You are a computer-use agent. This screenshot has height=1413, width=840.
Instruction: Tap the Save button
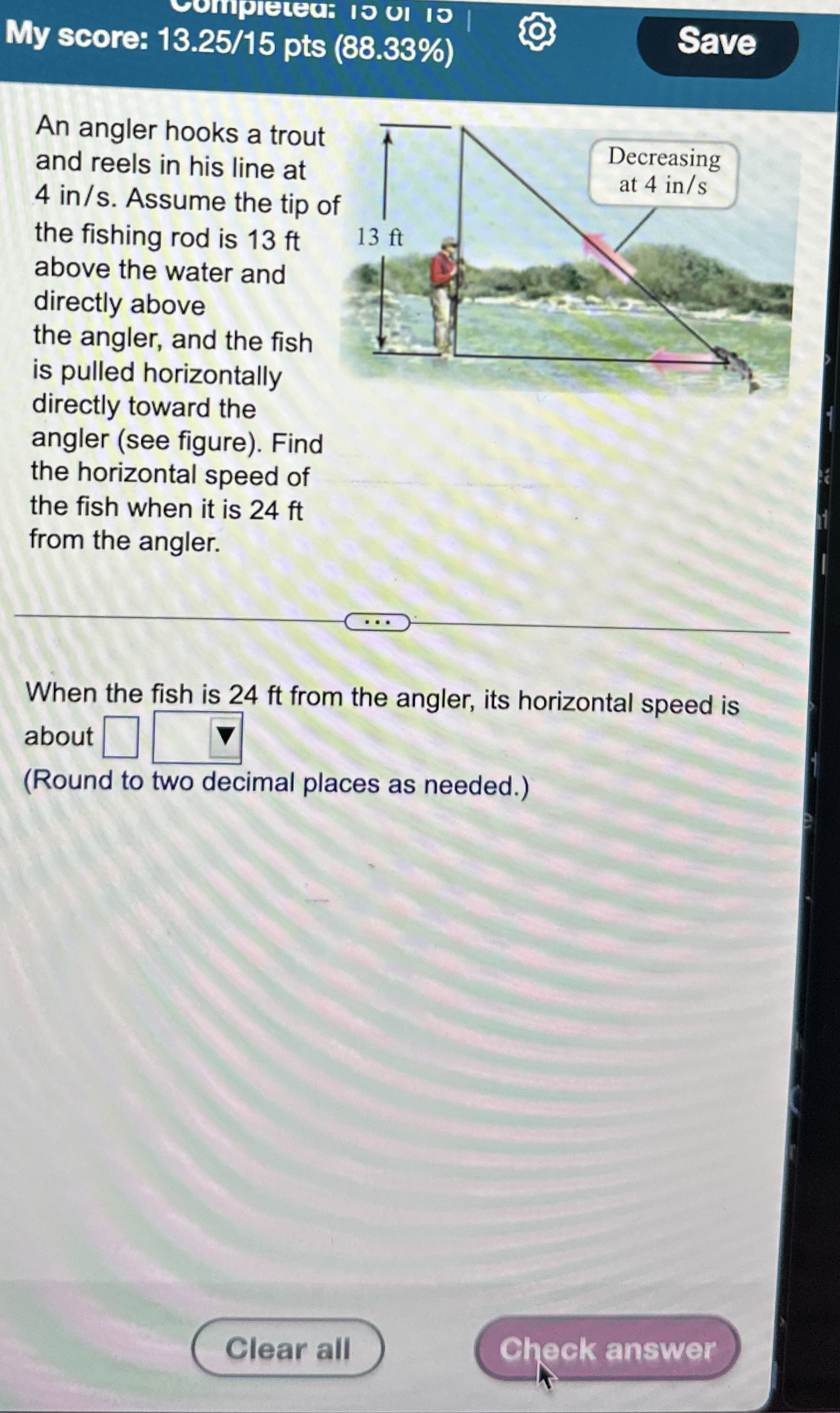pos(717,43)
